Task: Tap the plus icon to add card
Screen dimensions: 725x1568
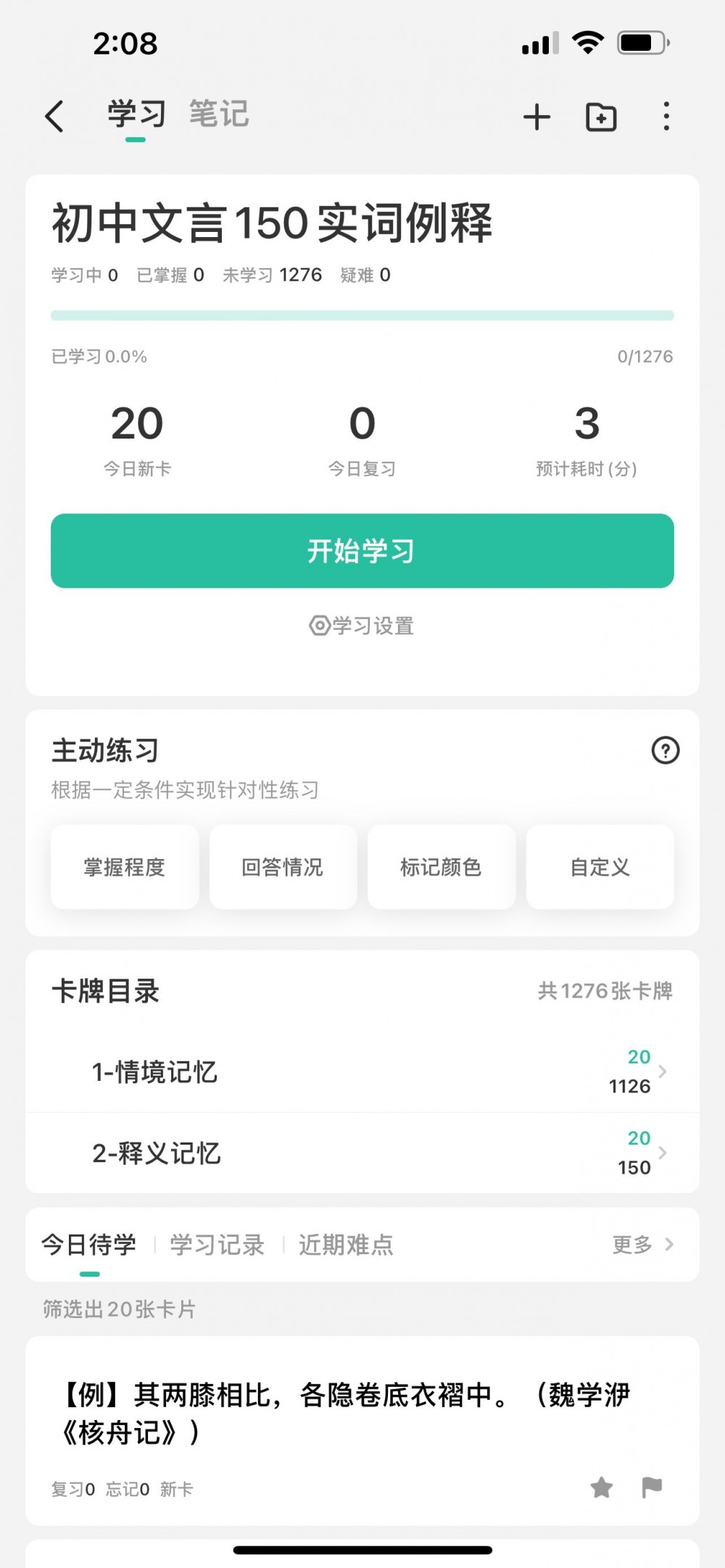Action: tap(536, 117)
